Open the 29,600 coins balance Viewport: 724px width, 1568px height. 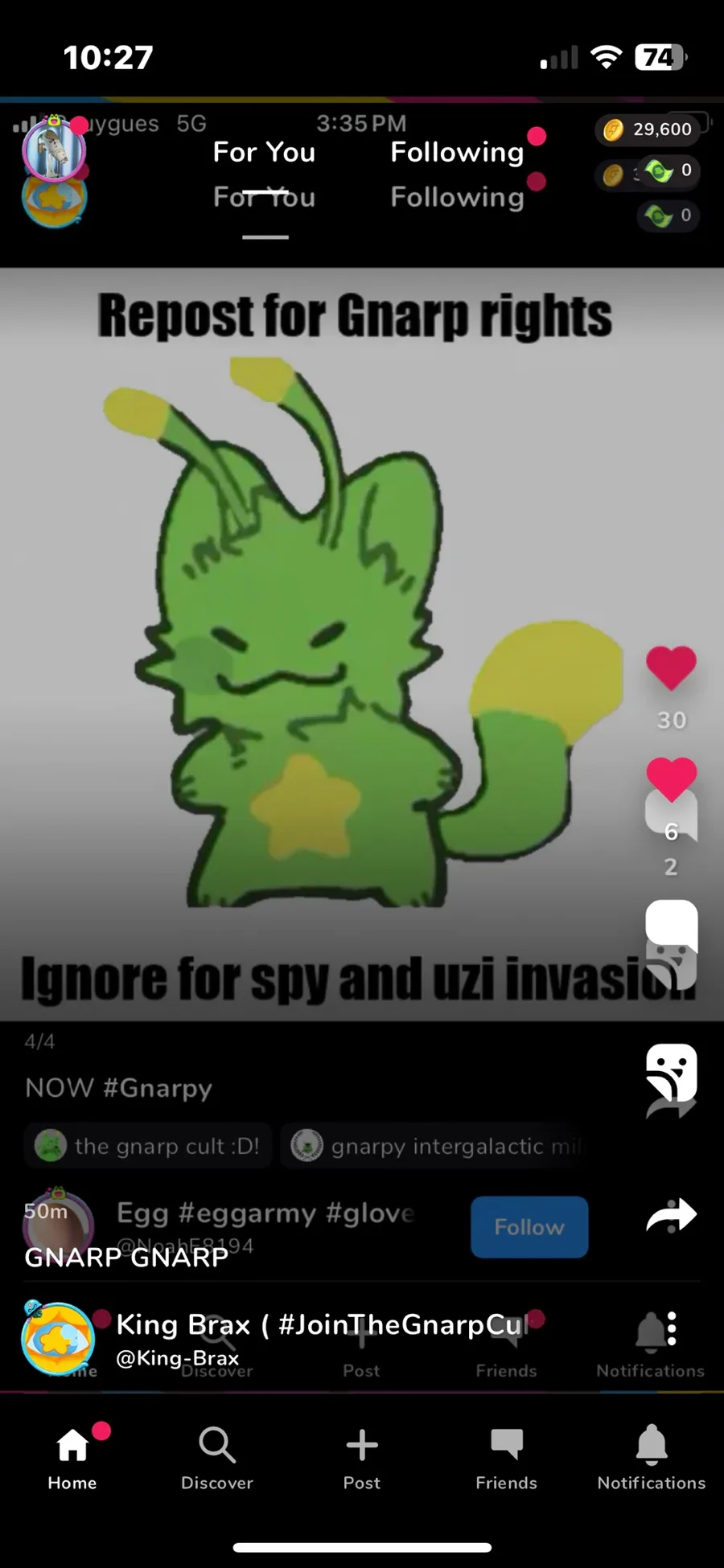click(x=648, y=129)
